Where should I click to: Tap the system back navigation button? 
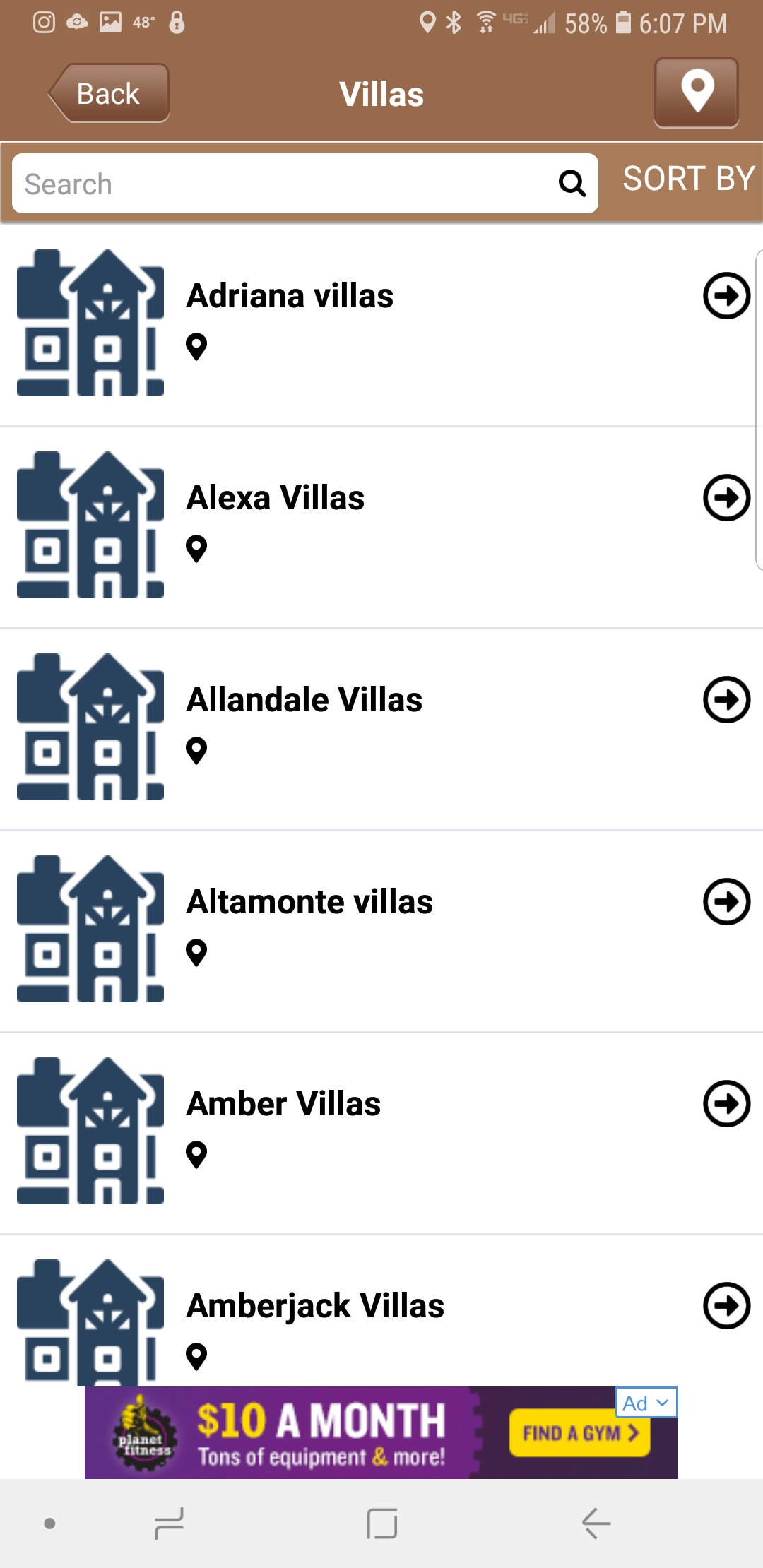(x=596, y=1524)
